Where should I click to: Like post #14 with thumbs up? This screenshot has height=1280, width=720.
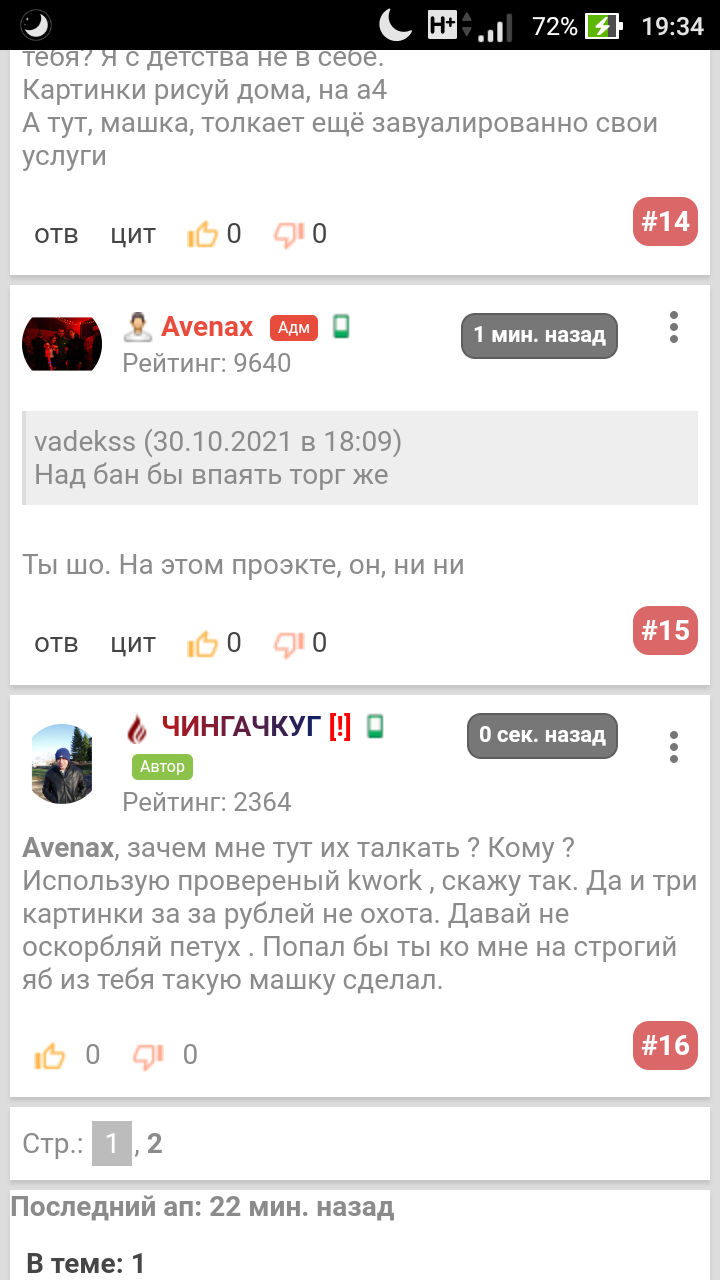coord(203,234)
